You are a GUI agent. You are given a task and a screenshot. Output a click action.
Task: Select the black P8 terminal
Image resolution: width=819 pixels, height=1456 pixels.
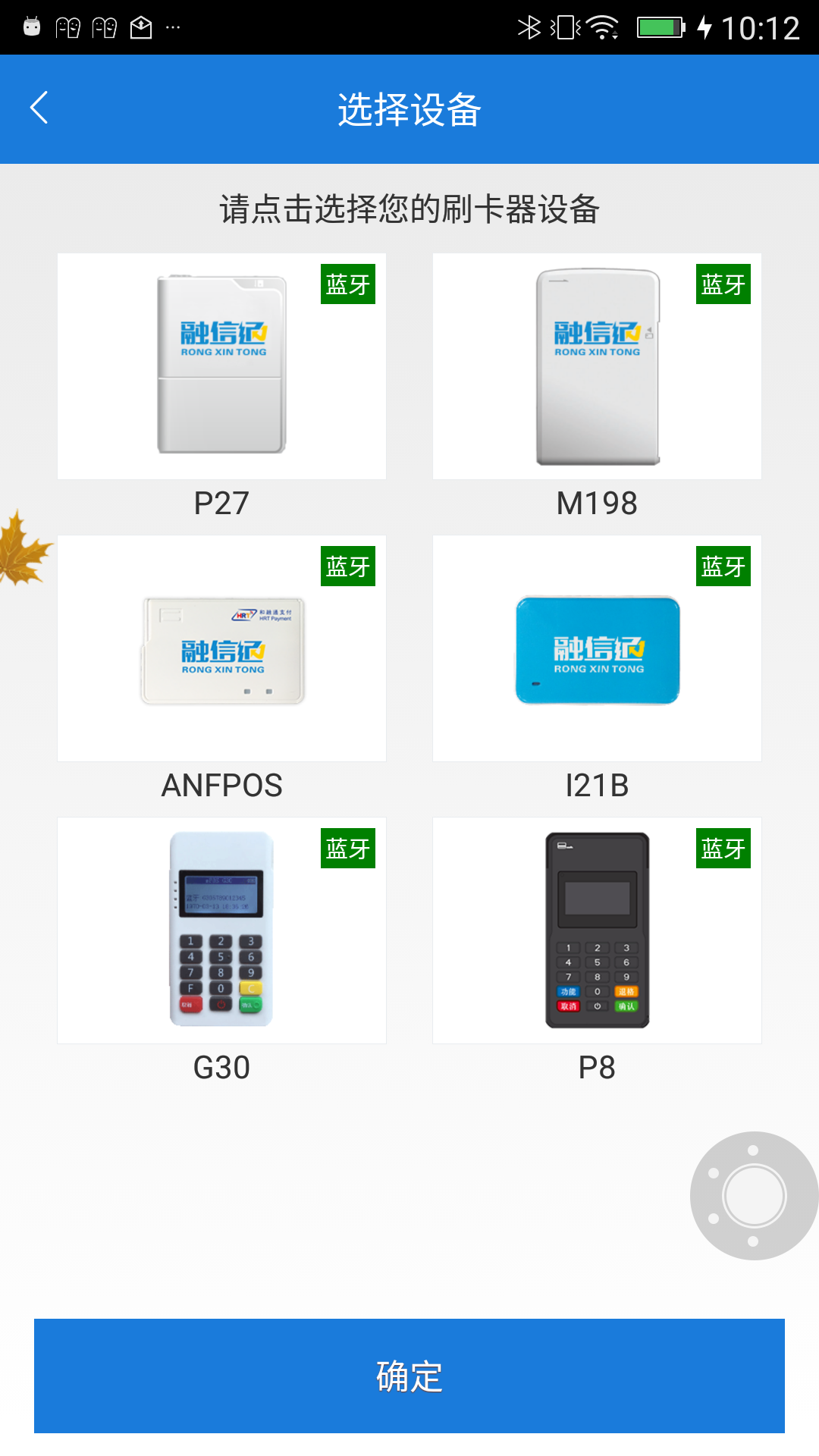597,930
